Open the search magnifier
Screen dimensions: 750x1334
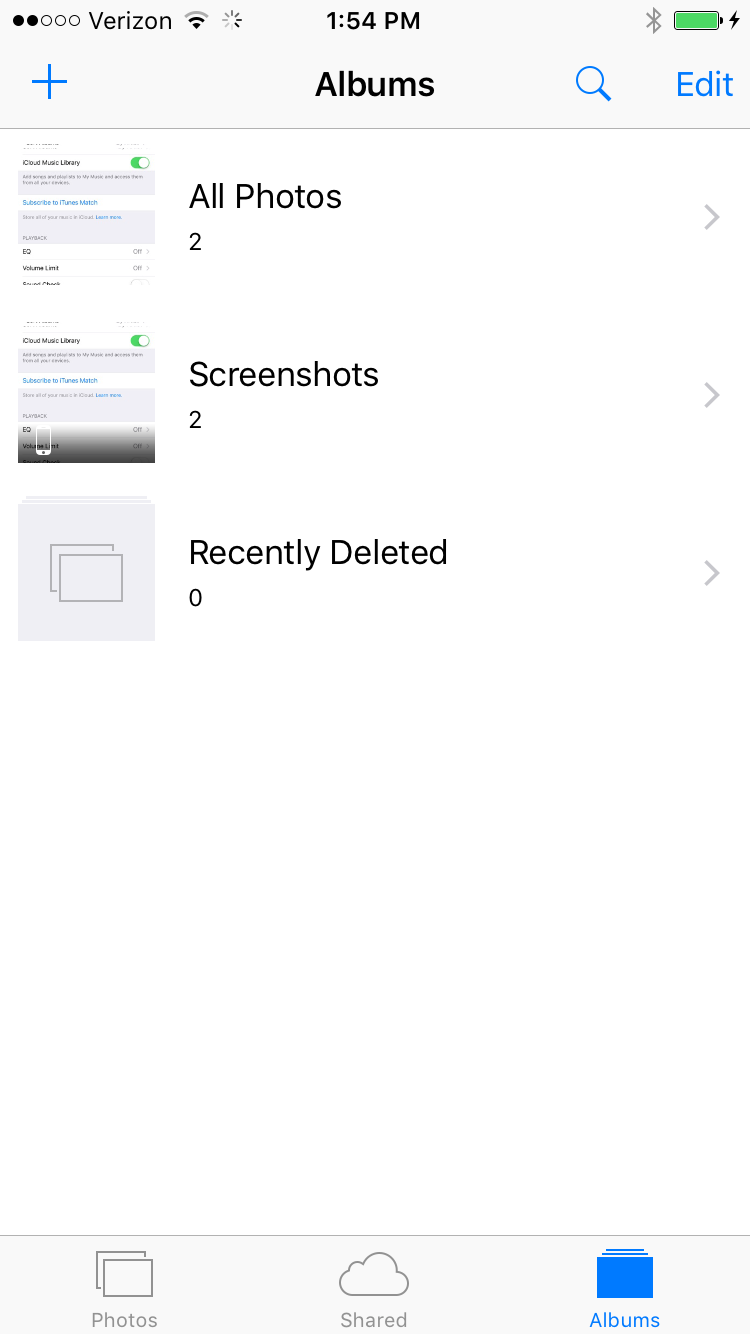(x=594, y=84)
